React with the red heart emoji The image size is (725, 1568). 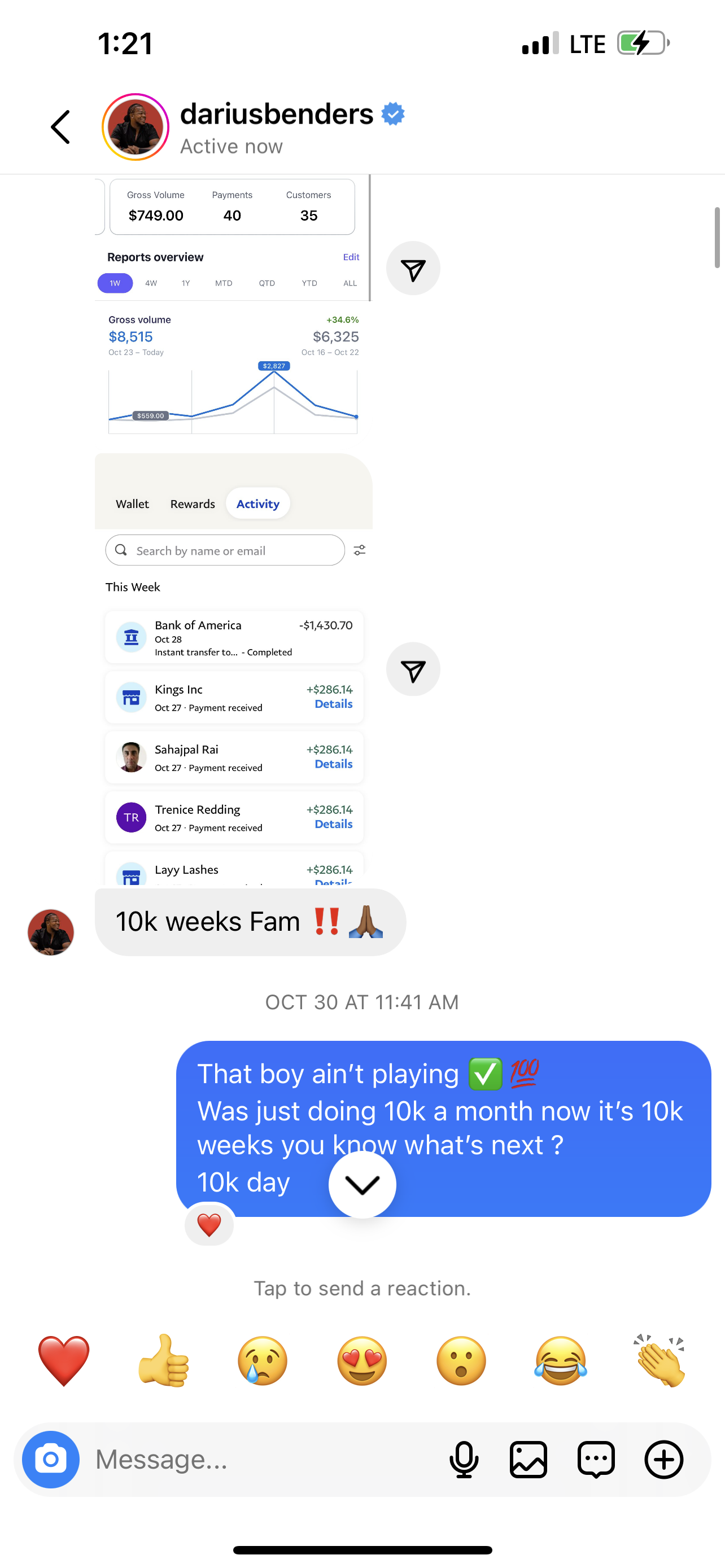(64, 1361)
